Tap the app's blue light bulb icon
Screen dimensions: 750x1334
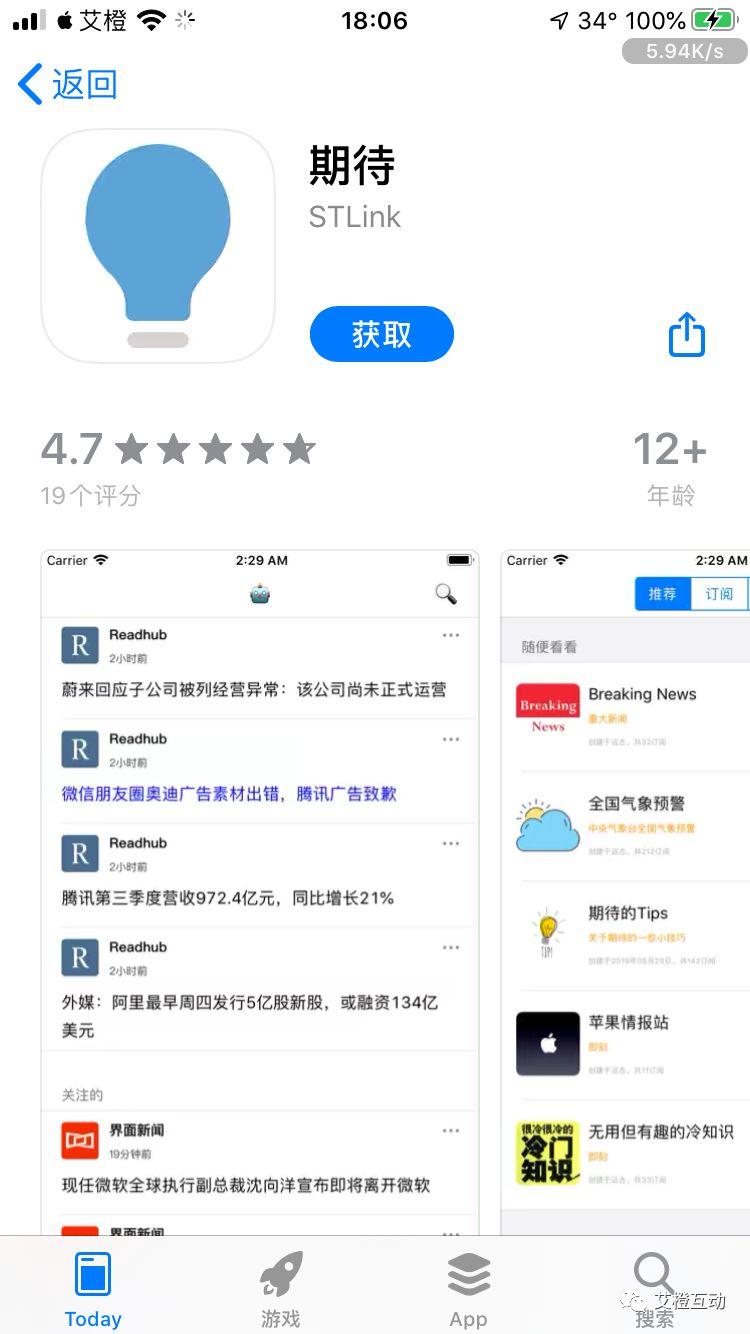coord(156,246)
